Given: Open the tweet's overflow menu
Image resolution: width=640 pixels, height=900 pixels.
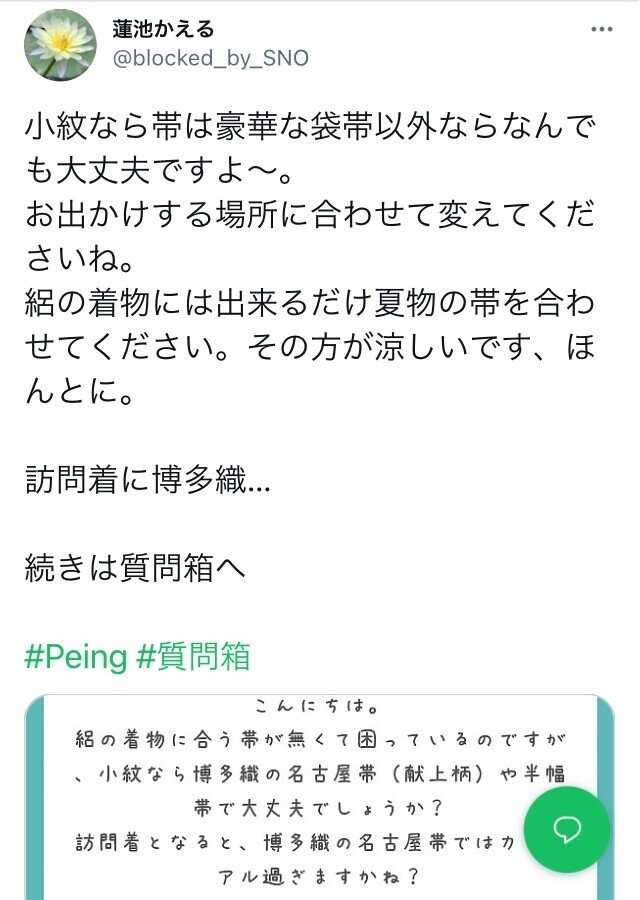Looking at the screenshot, I should coord(600,31).
